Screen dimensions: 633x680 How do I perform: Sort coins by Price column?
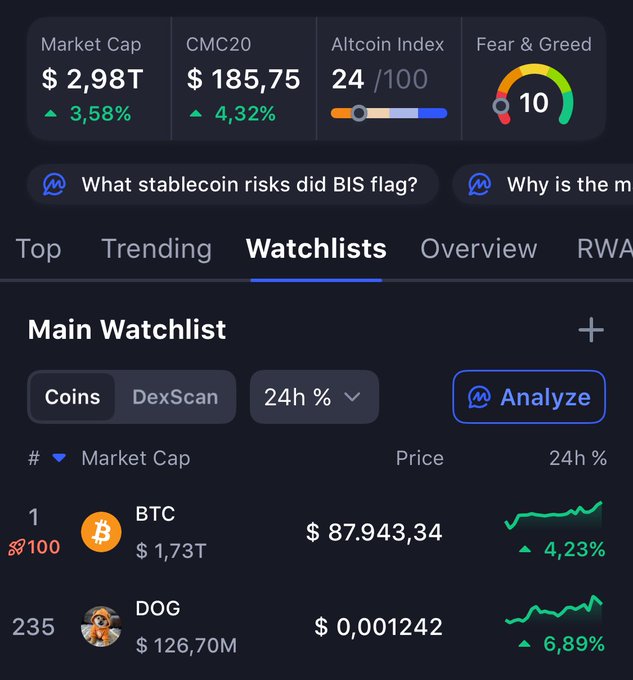coord(419,458)
